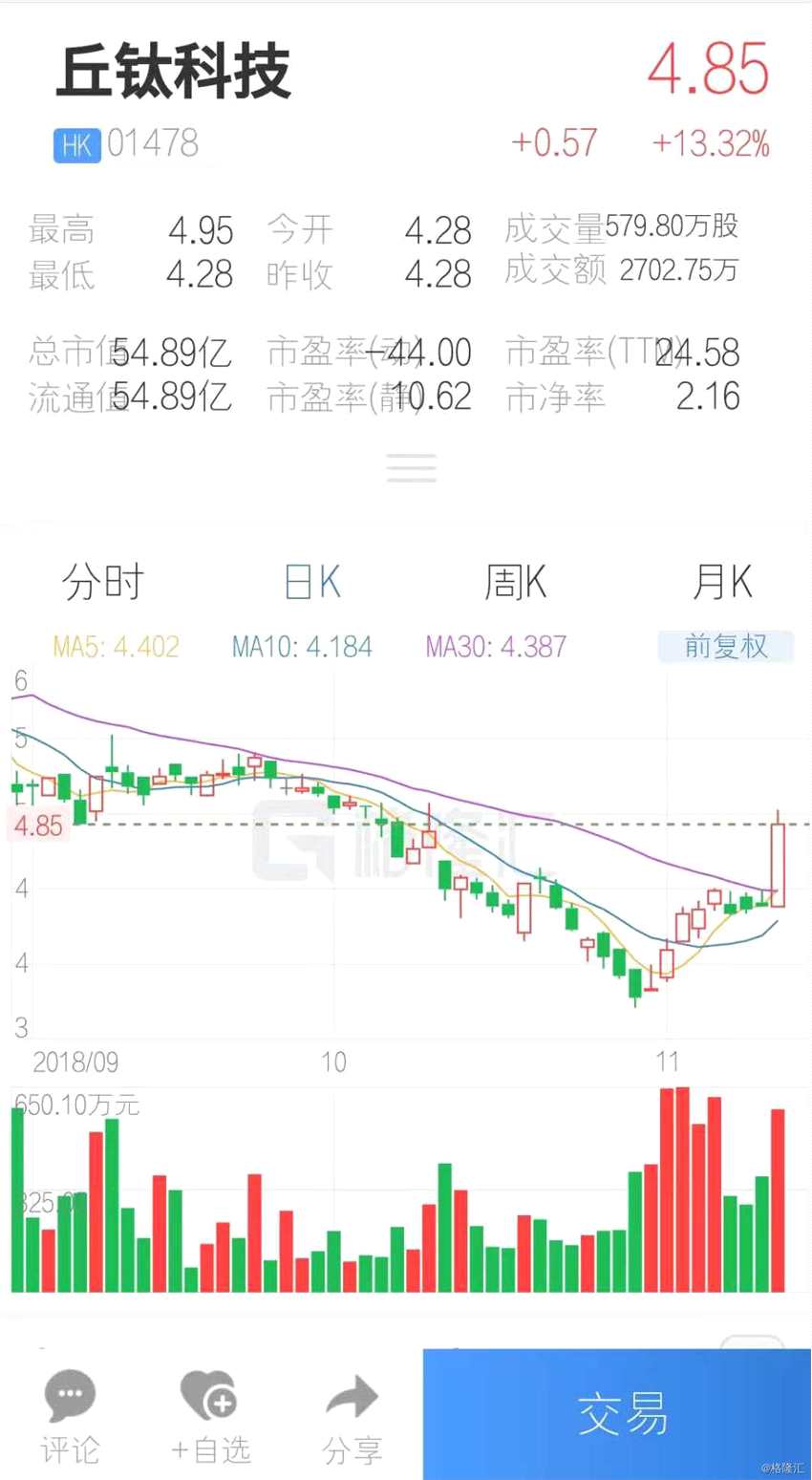Image resolution: width=812 pixels, height=1480 pixels.
Task: Toggle the MA5 moving average line
Action: click(117, 646)
